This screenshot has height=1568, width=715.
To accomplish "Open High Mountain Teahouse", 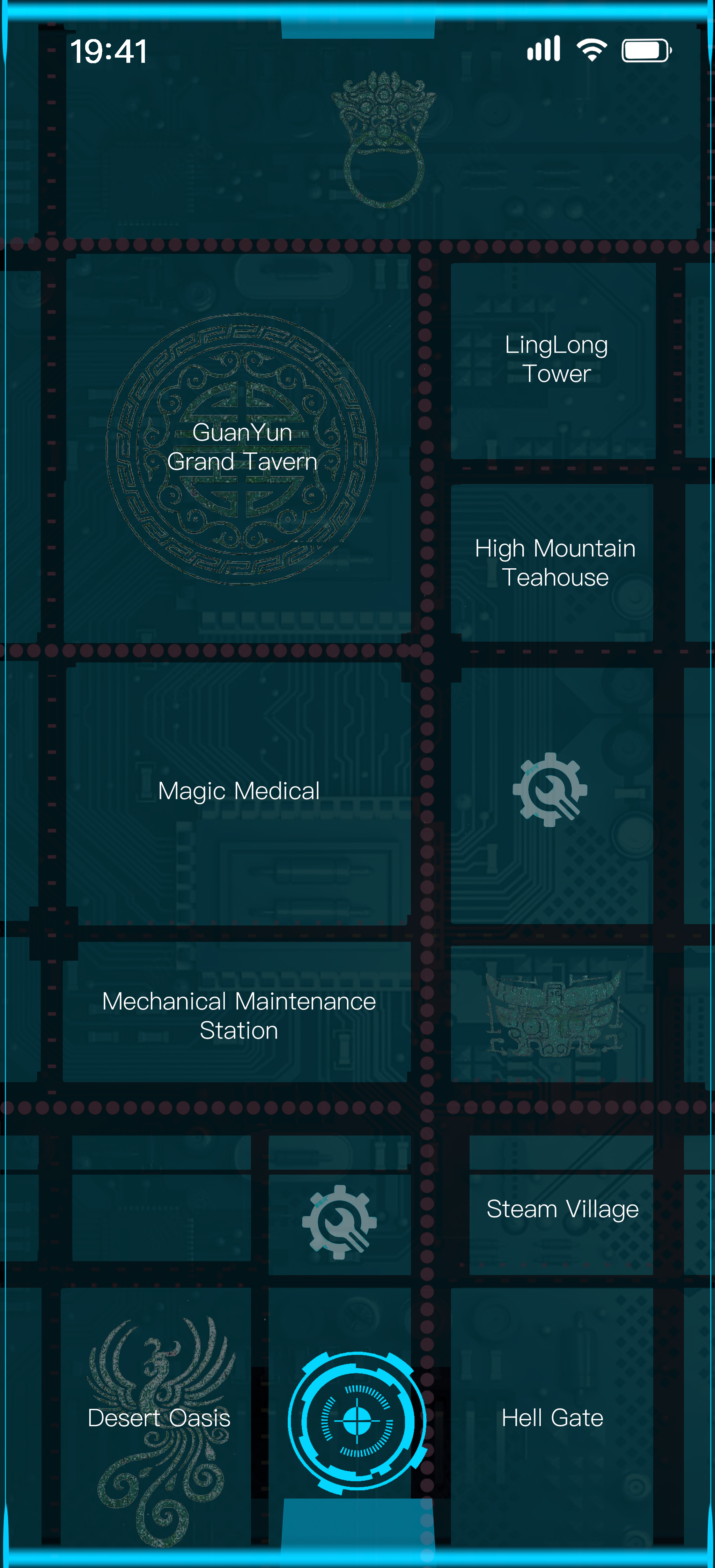I will click(x=555, y=562).
